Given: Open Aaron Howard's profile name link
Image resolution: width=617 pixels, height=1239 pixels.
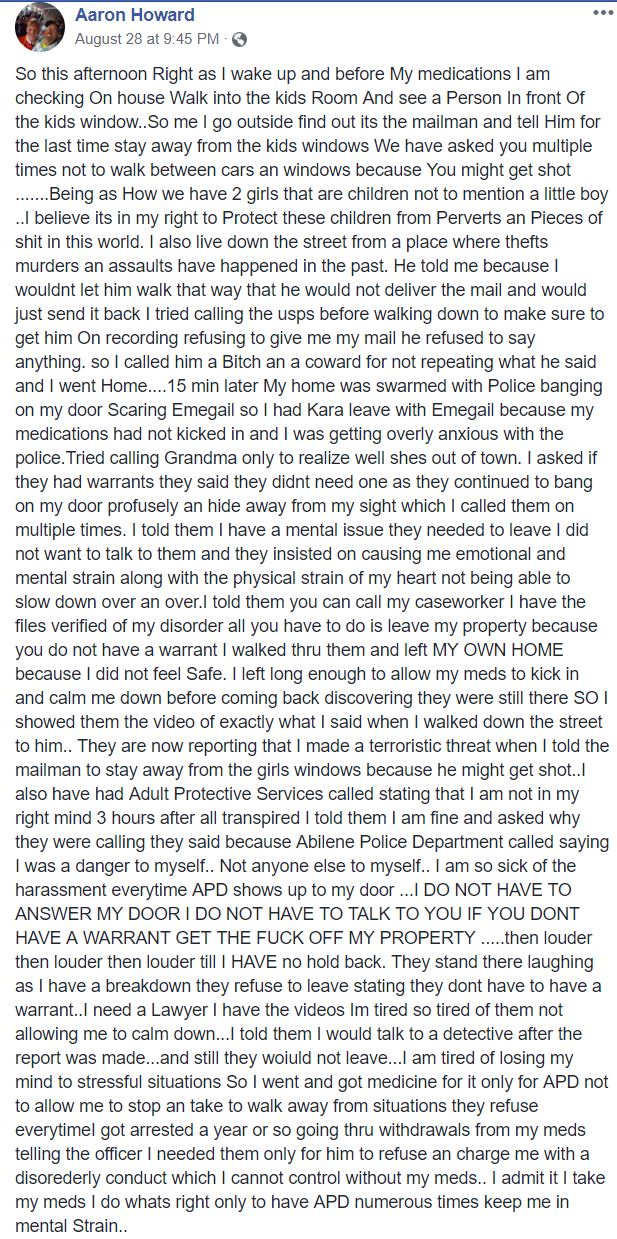Looking at the screenshot, I should tap(134, 15).
